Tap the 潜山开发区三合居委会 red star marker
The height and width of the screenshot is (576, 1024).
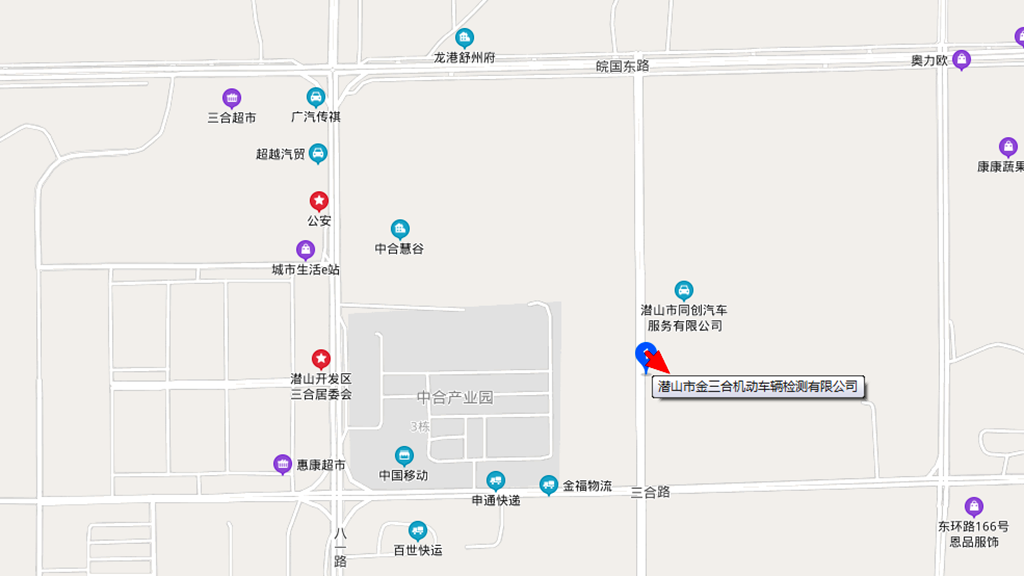coord(321,358)
